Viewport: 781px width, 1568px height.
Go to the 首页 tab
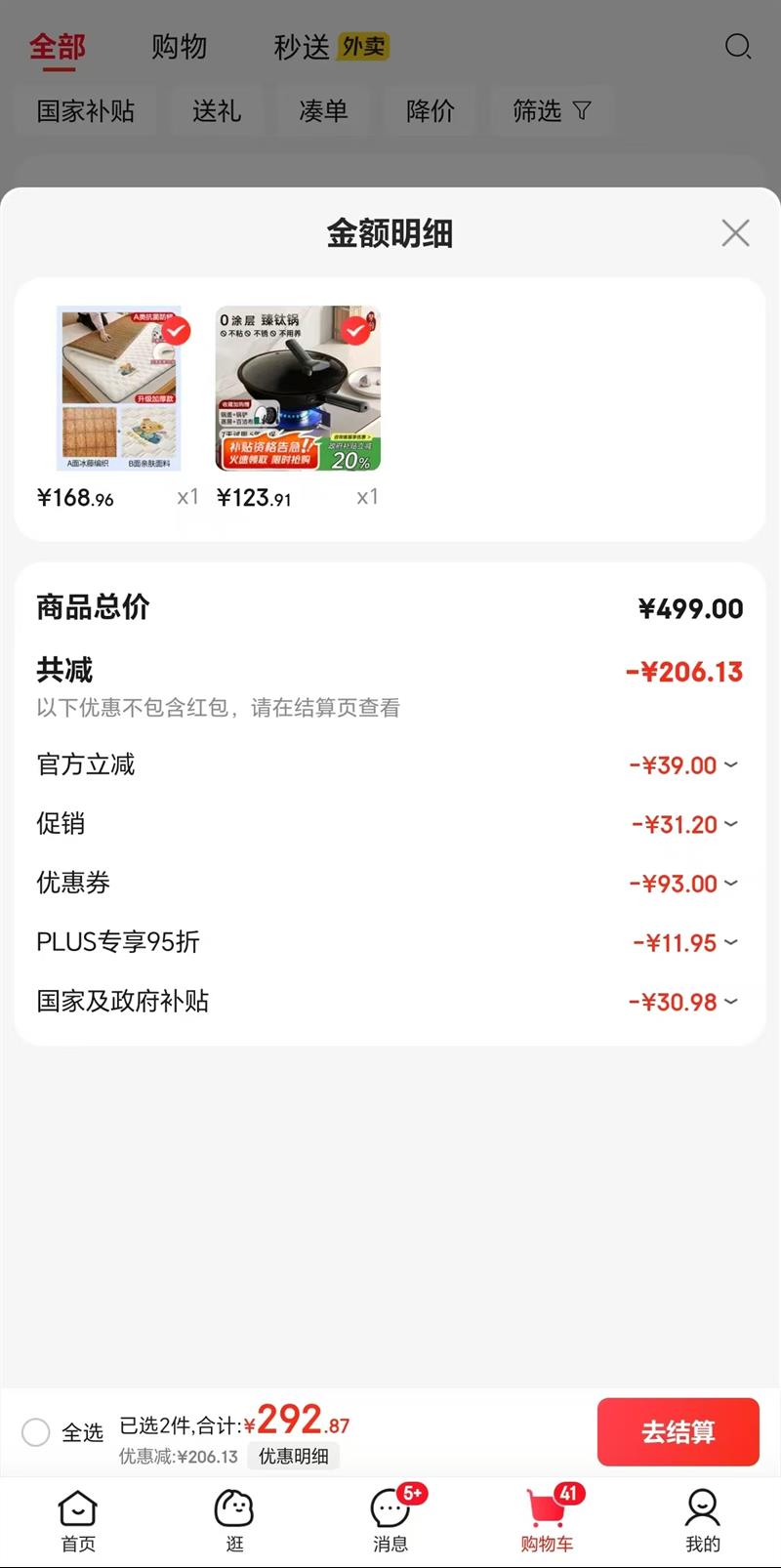78,1519
